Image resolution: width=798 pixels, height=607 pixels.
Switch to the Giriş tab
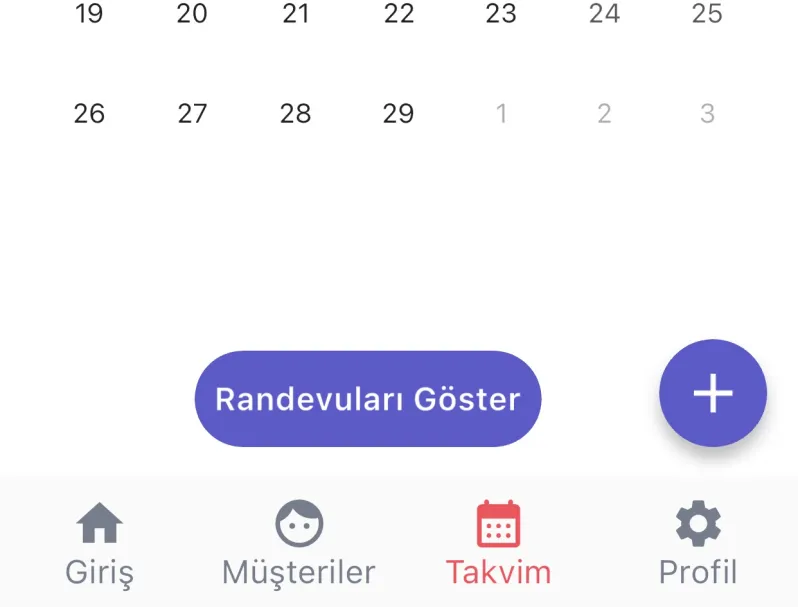click(x=99, y=546)
